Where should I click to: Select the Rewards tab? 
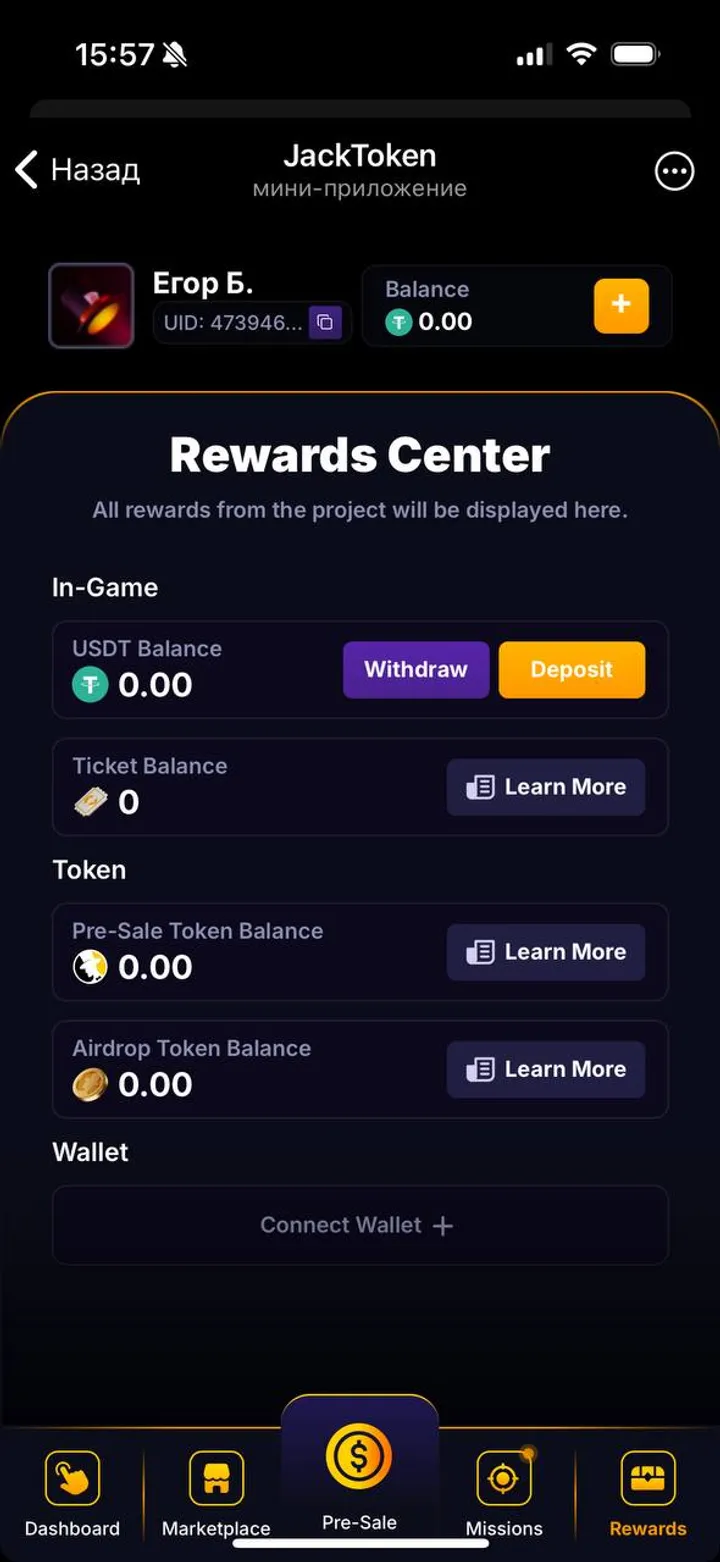click(x=648, y=1493)
